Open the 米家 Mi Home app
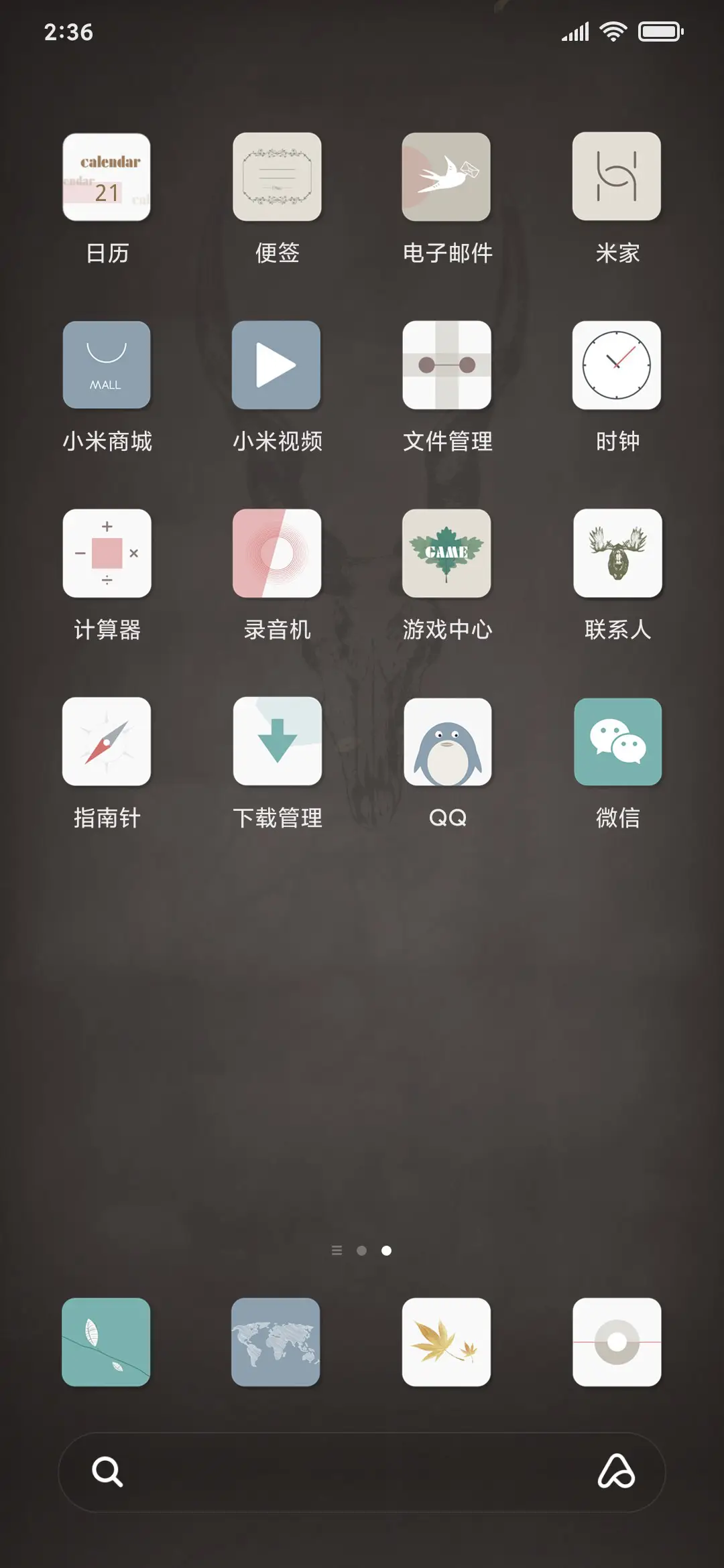 (617, 178)
